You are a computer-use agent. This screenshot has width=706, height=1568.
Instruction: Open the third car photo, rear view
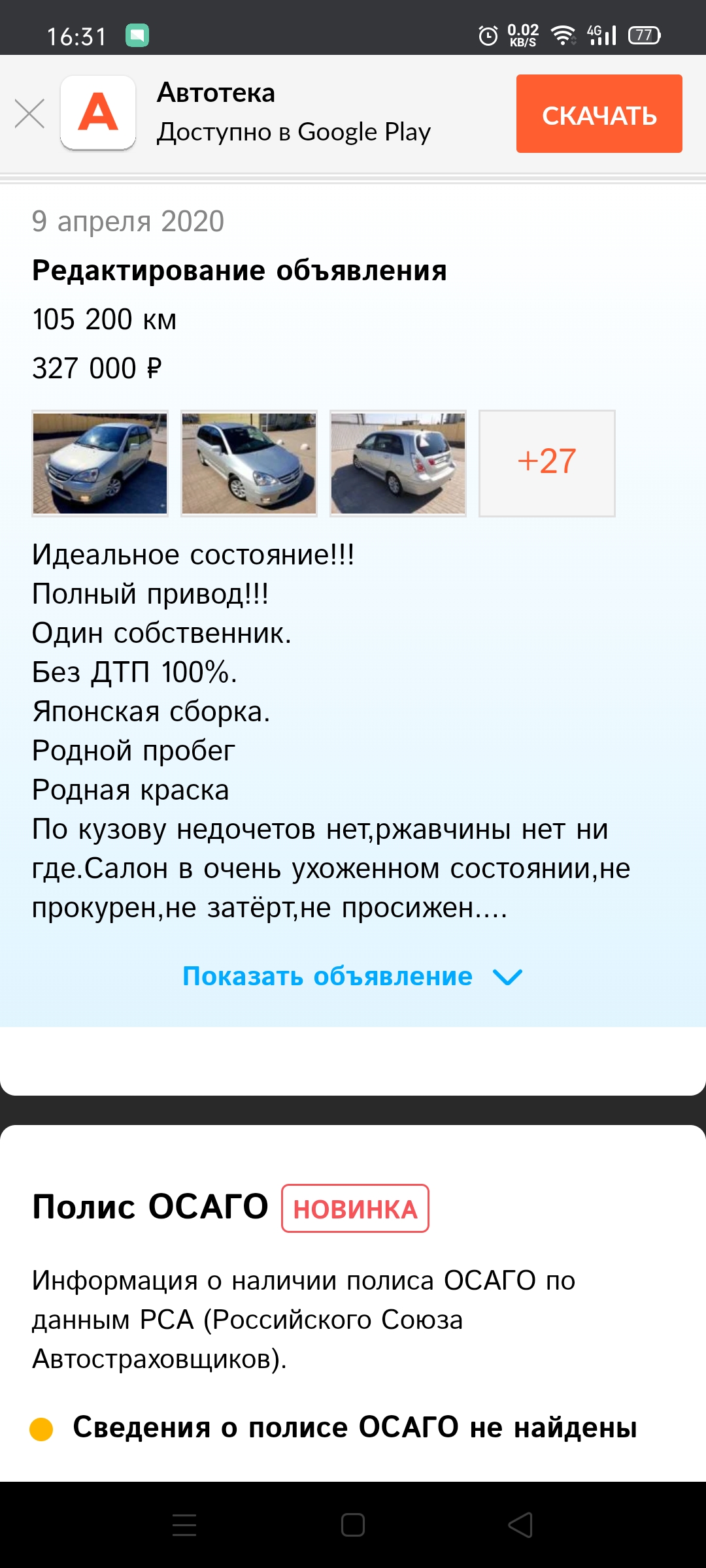[398, 463]
